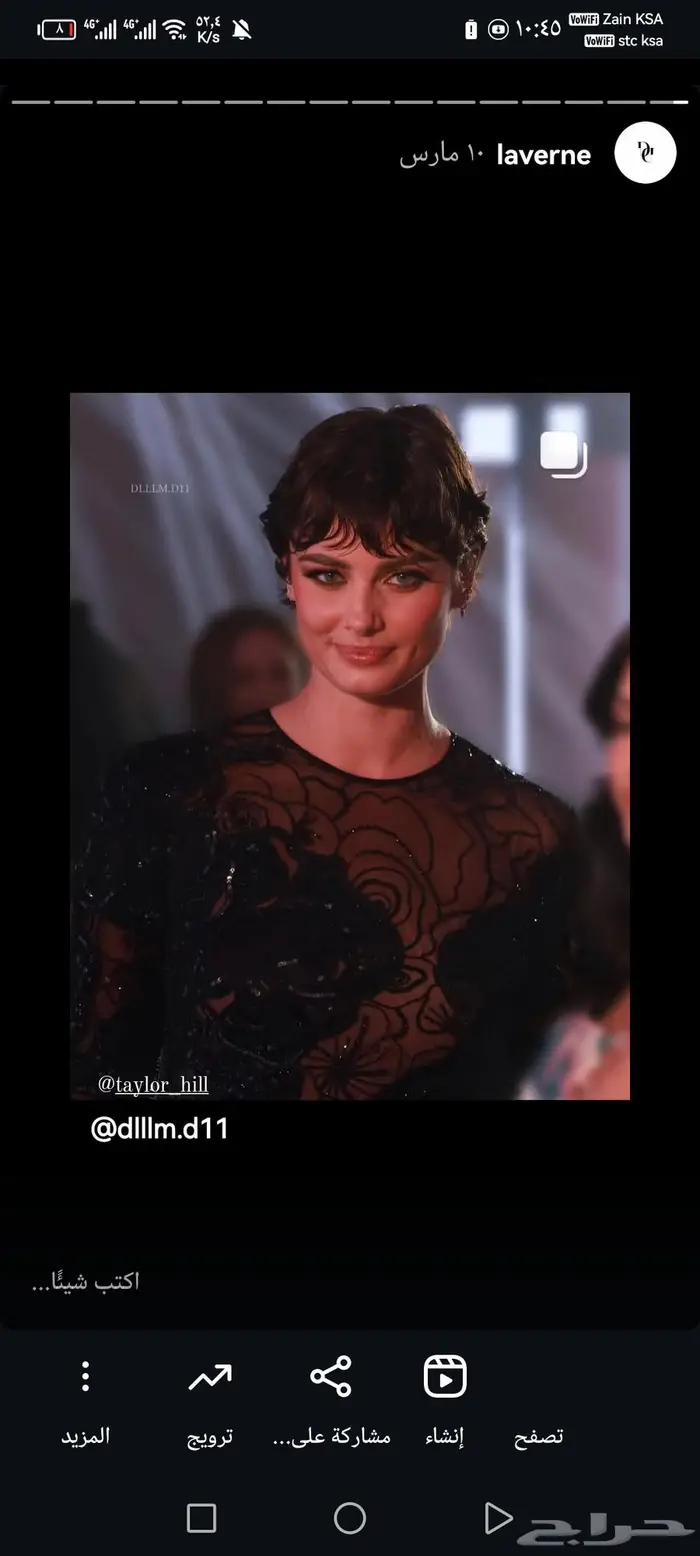Image resolution: width=700 pixels, height=1556 pixels.
Task: Open the @dlllm.d11 mention
Action: pos(160,1129)
